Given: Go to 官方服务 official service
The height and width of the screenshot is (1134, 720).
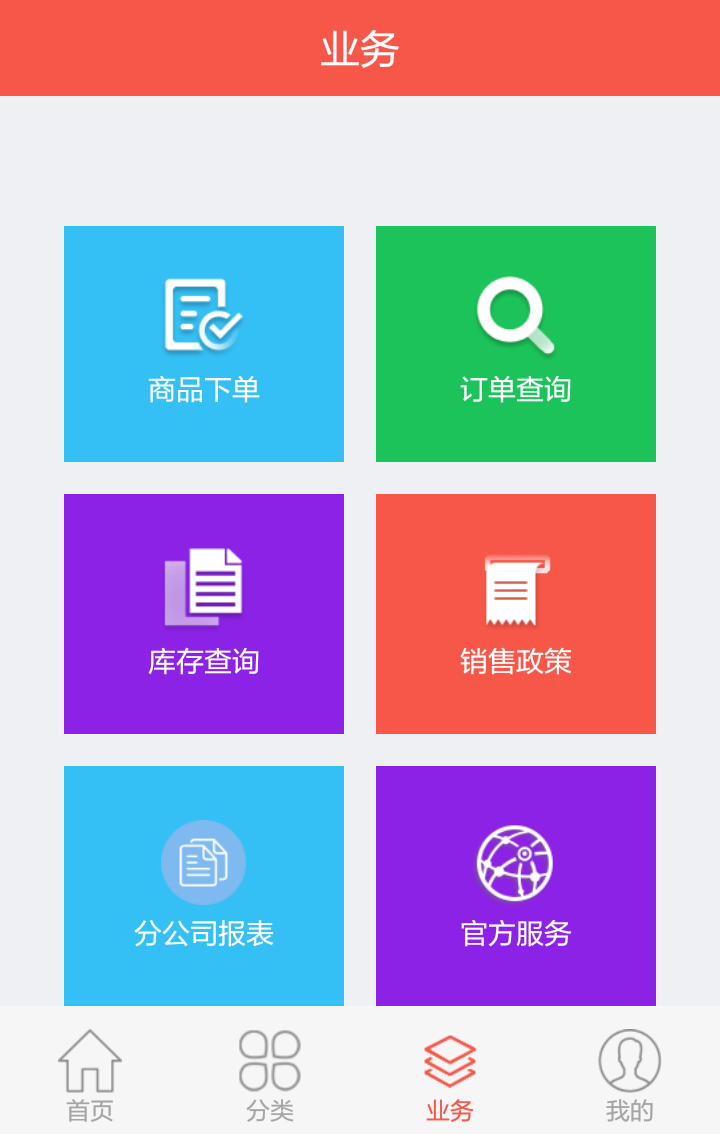Looking at the screenshot, I should pyautogui.click(x=516, y=886).
